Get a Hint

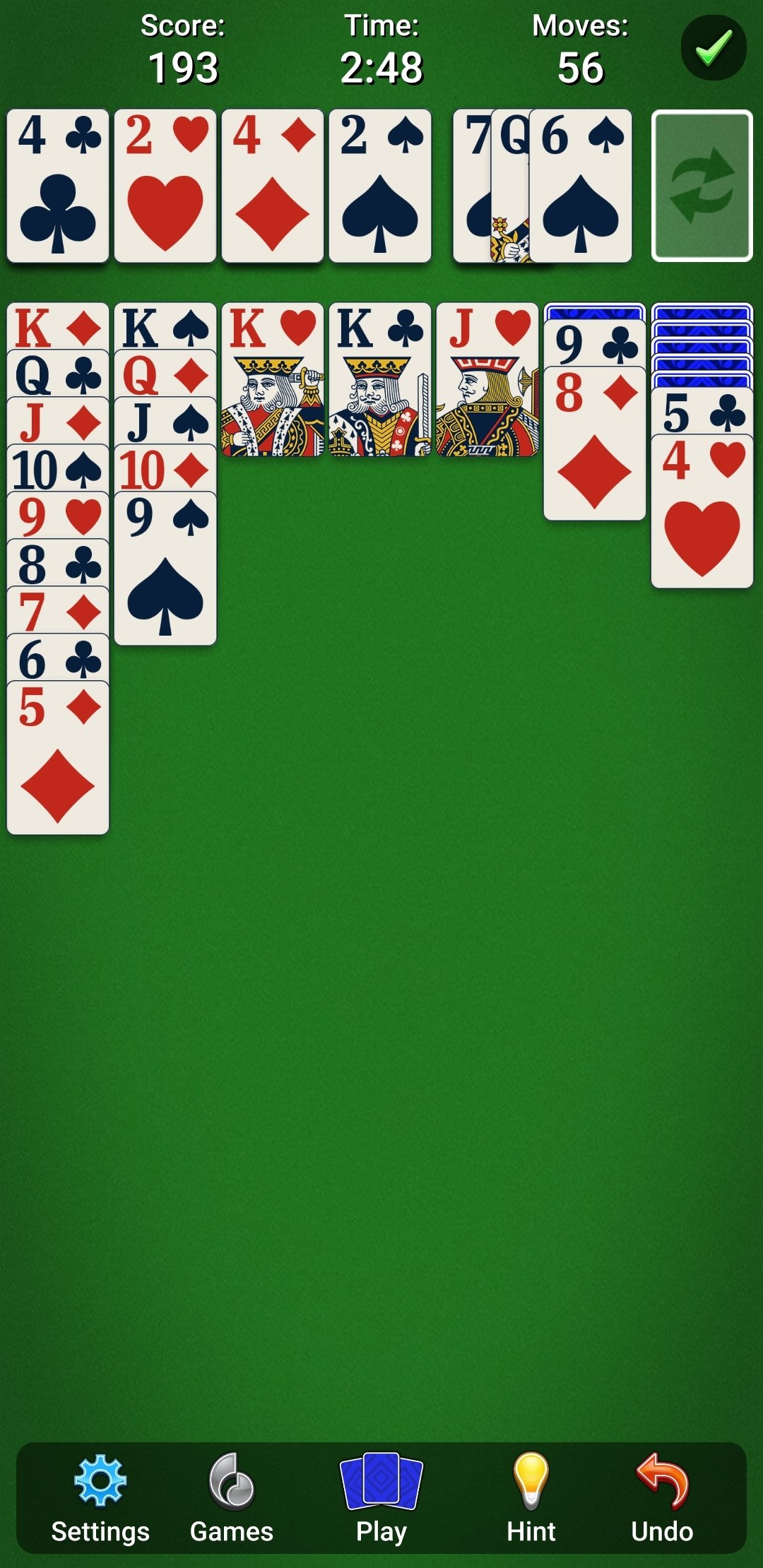click(531, 1497)
